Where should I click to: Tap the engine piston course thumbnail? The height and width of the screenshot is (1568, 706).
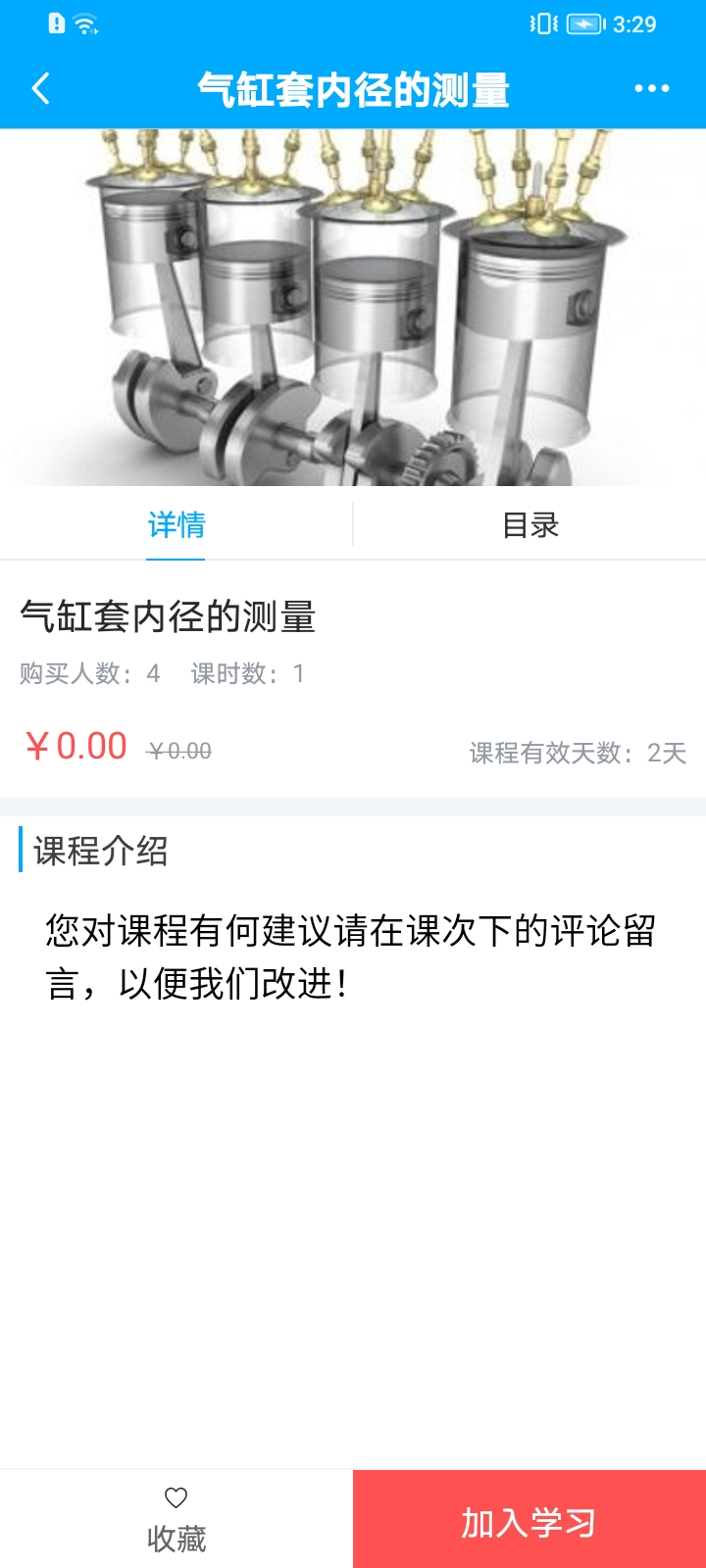click(353, 304)
